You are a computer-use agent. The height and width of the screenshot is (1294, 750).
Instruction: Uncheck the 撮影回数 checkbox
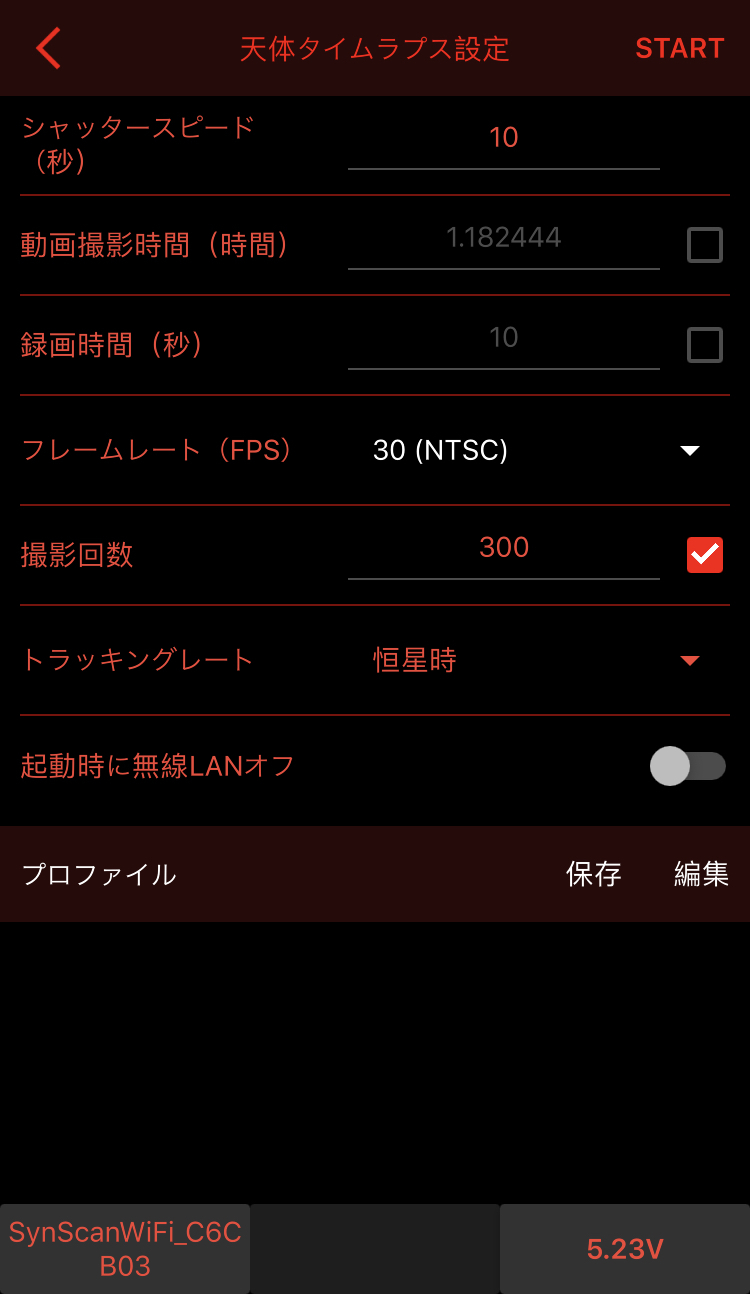pyautogui.click(x=704, y=555)
